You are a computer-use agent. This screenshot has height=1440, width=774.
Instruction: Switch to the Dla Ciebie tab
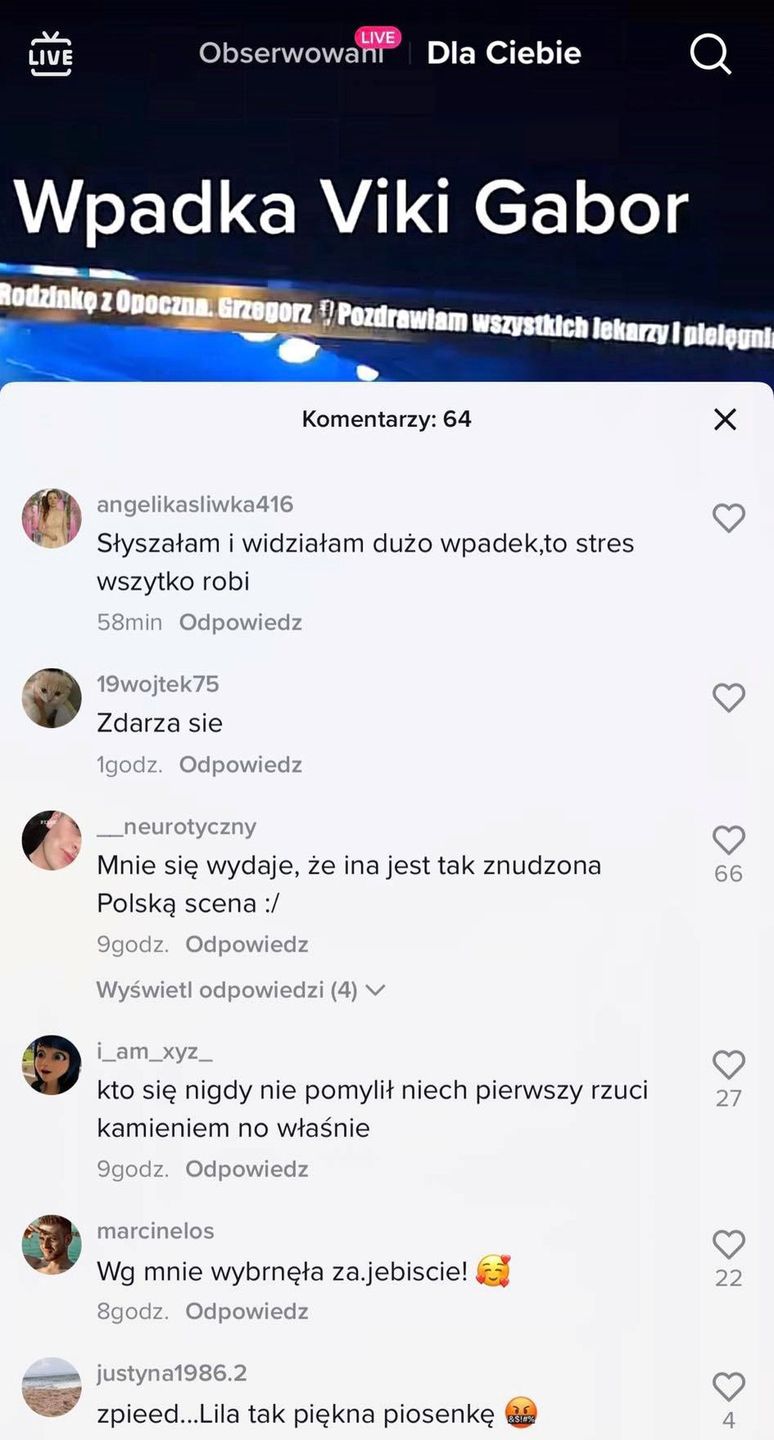tap(504, 53)
